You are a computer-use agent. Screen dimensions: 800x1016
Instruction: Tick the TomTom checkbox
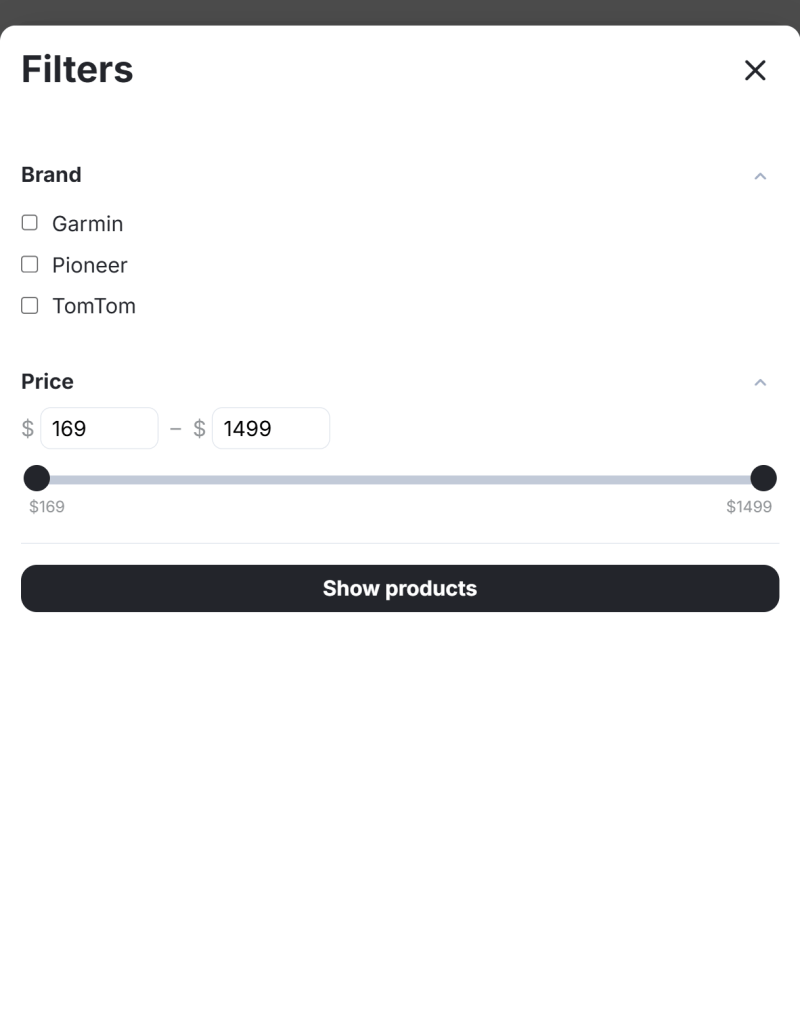point(30,305)
